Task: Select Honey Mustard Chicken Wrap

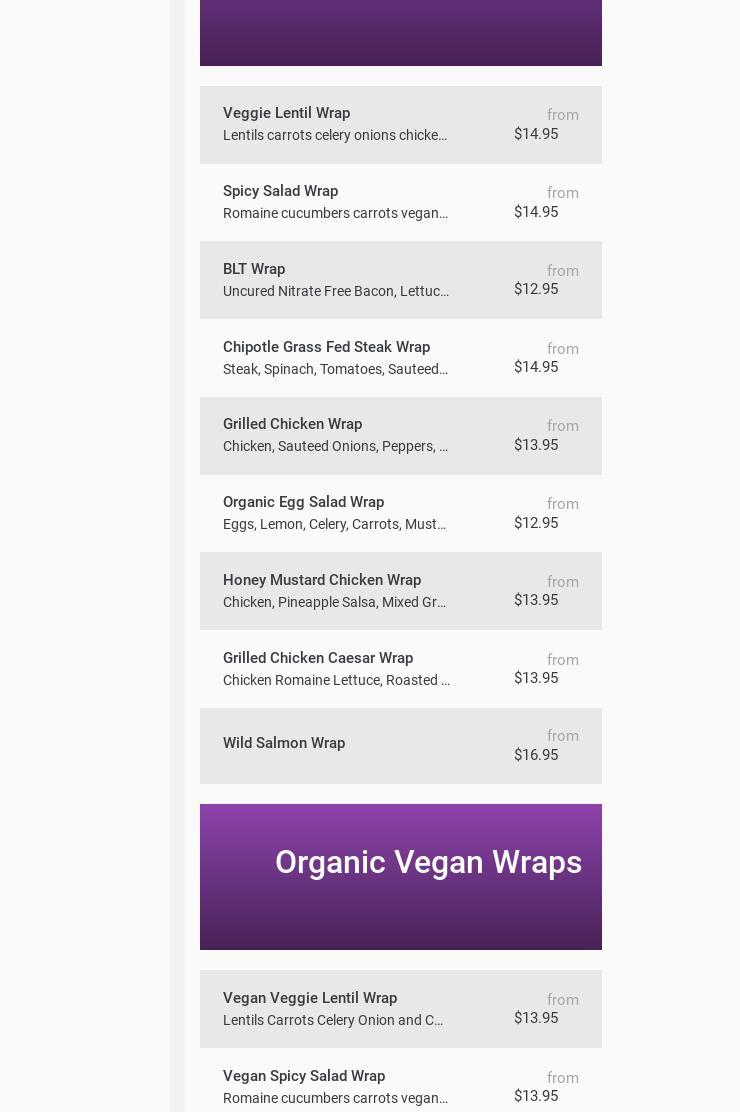Action: [400, 591]
